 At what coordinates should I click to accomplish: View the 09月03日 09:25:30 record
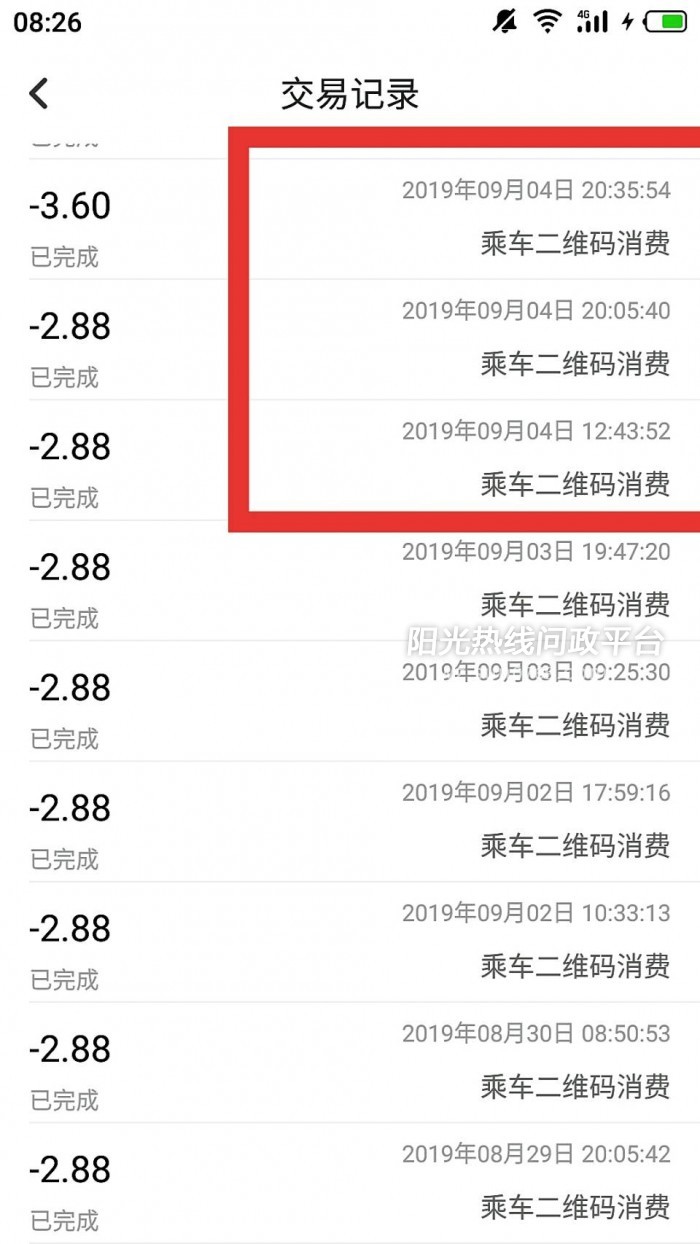tap(350, 701)
